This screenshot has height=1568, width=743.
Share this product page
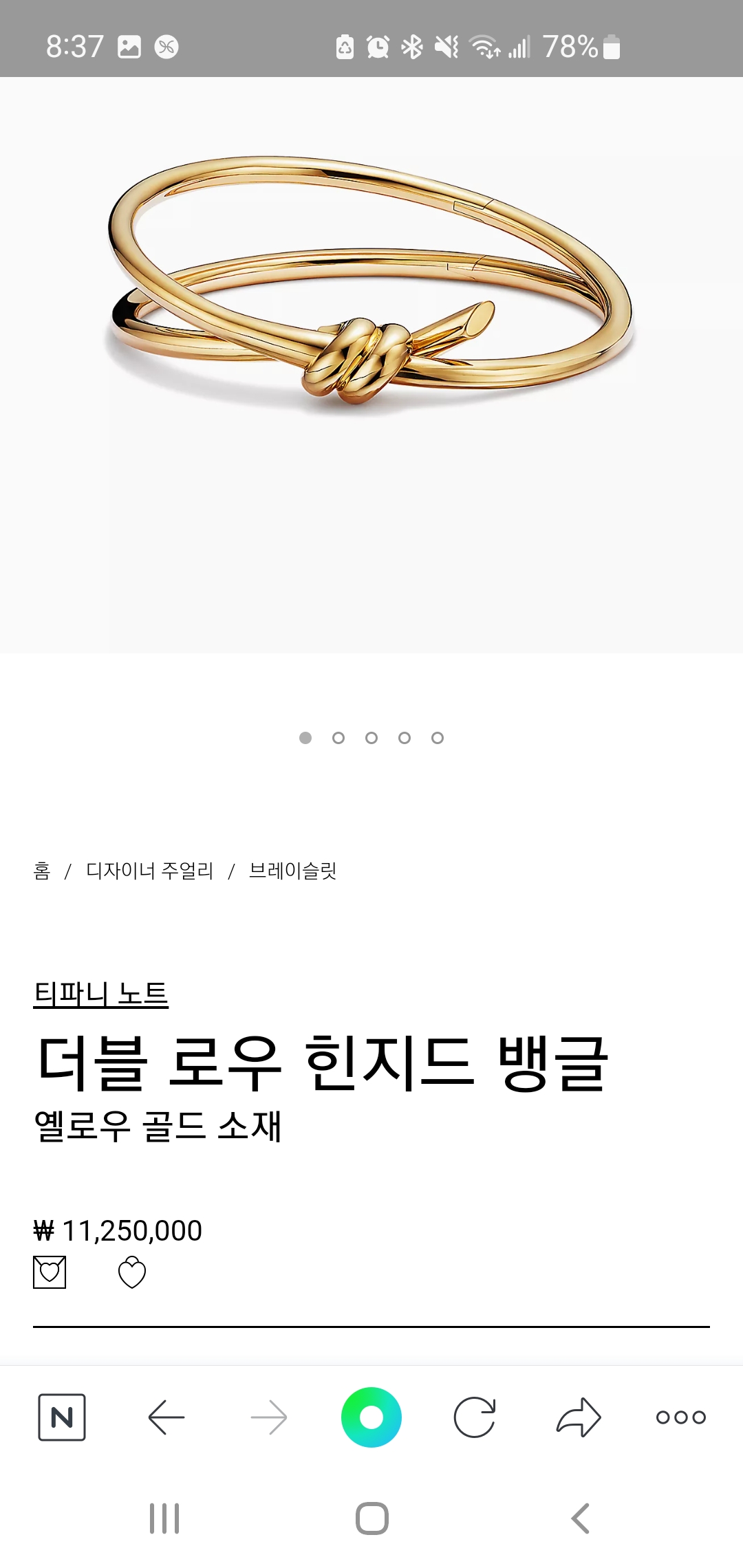click(579, 1417)
